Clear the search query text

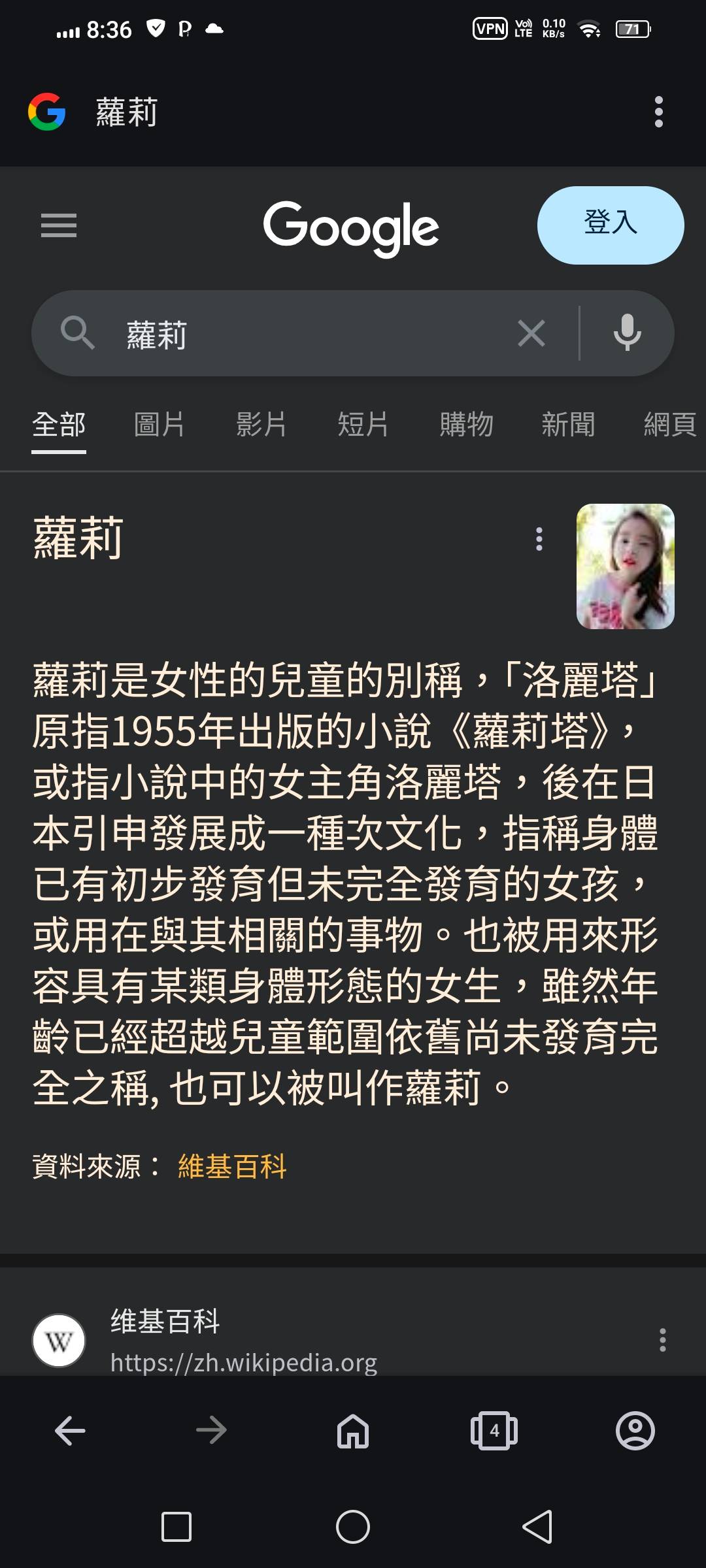tap(531, 334)
